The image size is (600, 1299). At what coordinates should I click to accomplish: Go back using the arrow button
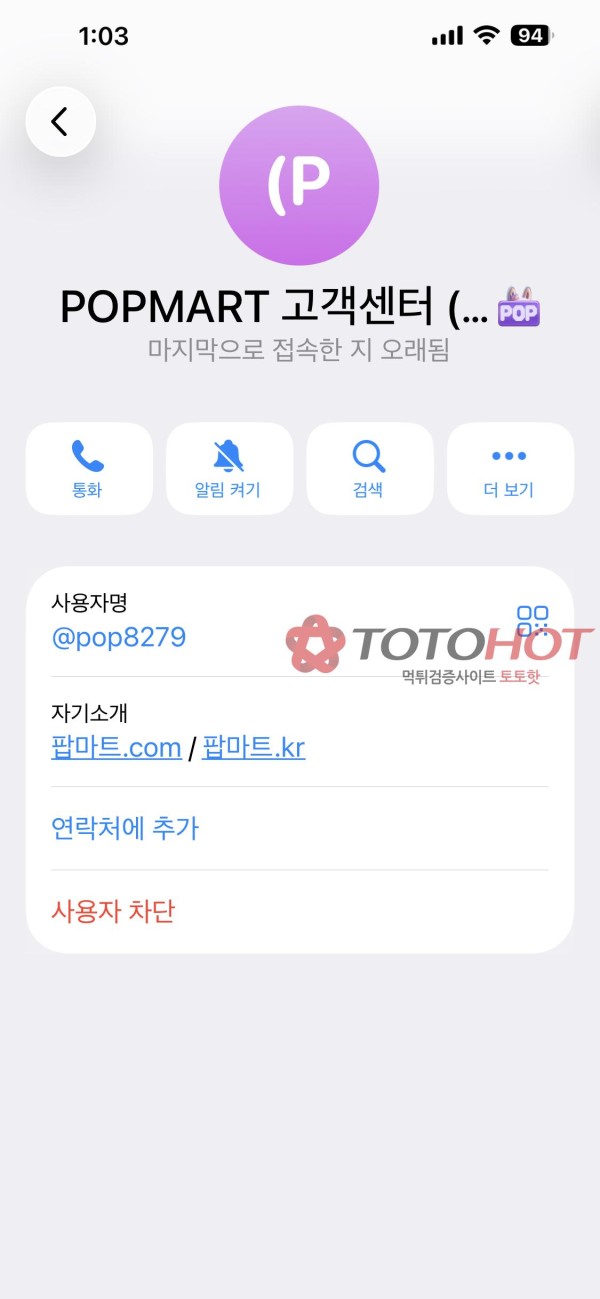(60, 122)
